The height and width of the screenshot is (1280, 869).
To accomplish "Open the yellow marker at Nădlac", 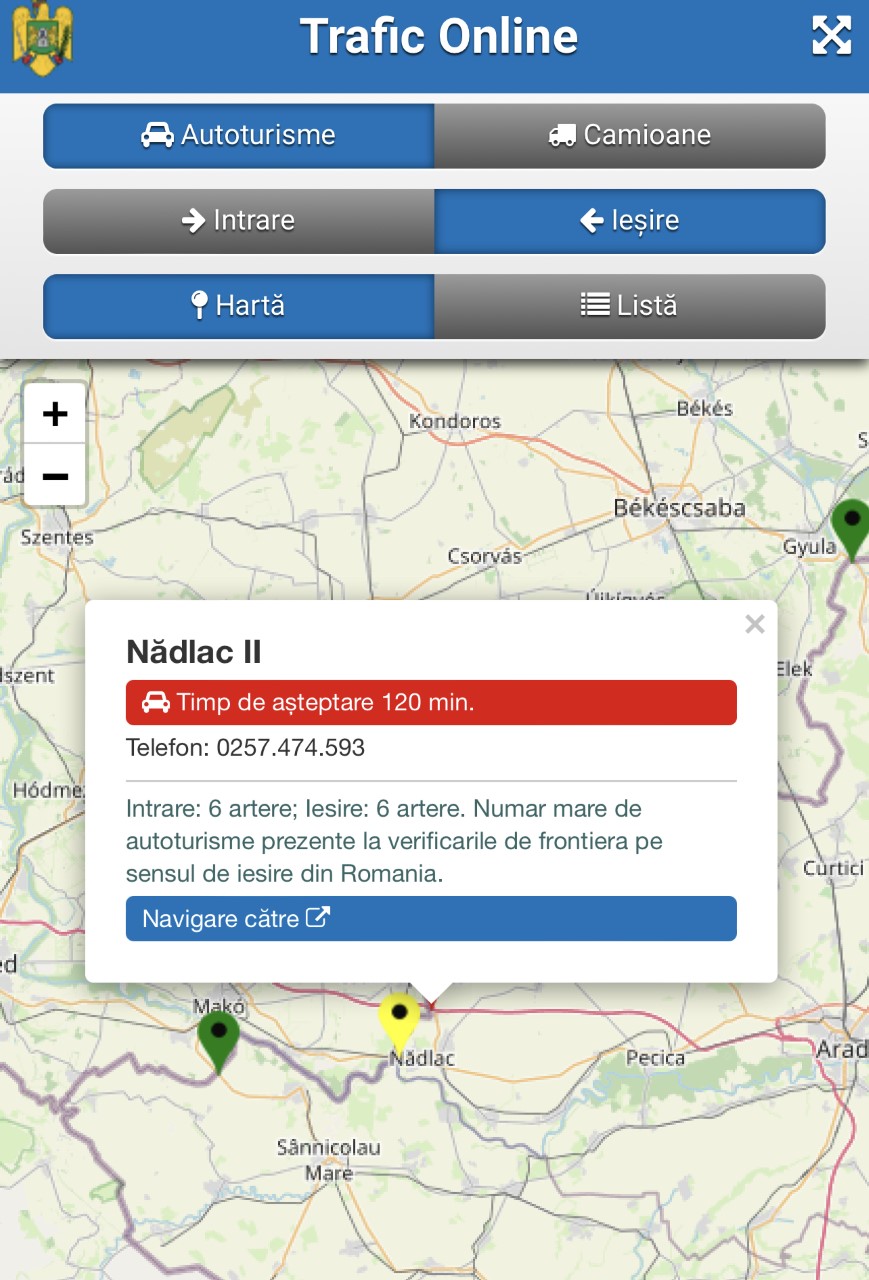I will point(399,1018).
